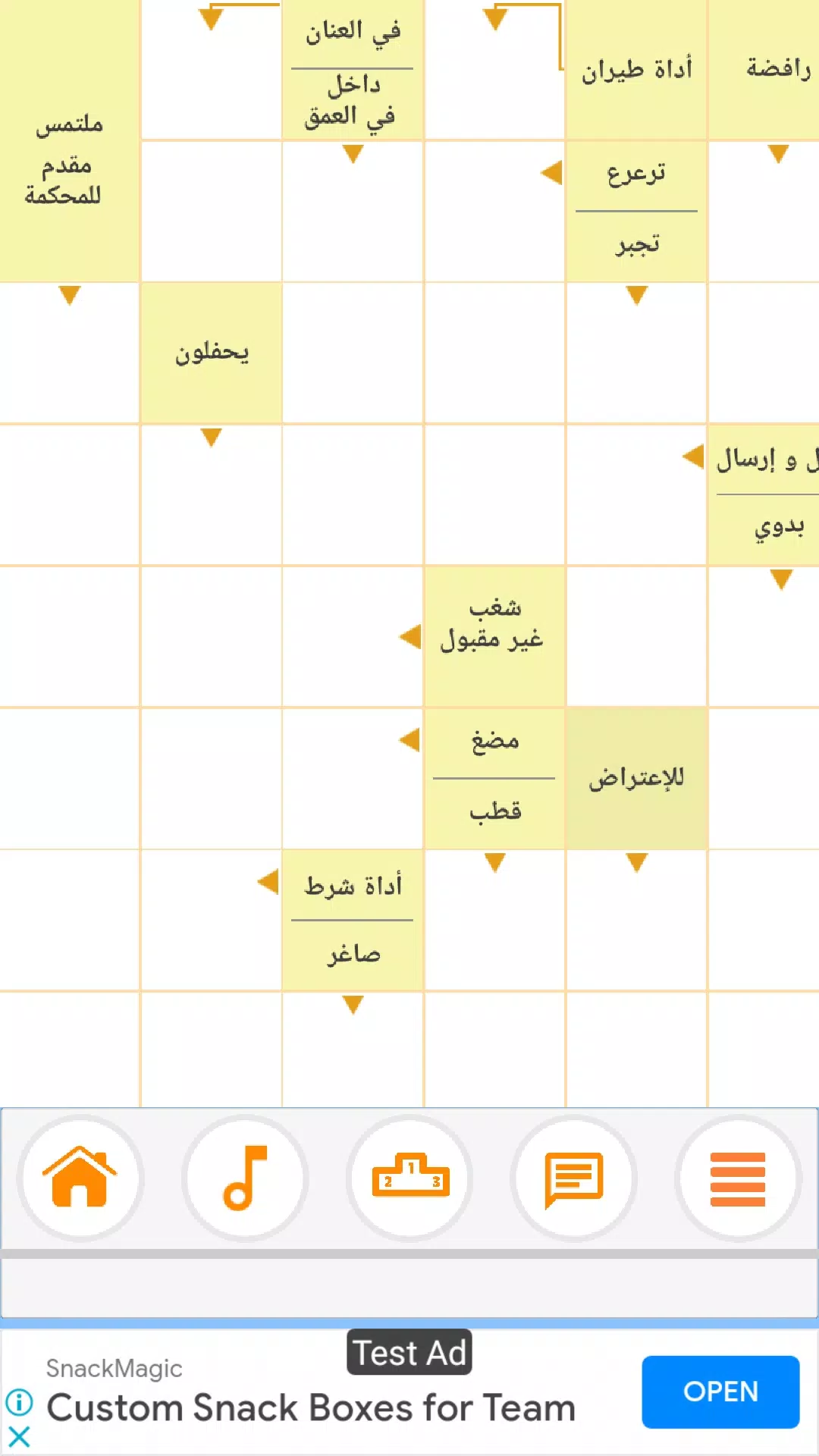Open the ad info icon
Viewport: 819px width, 1456px height.
(19, 1402)
